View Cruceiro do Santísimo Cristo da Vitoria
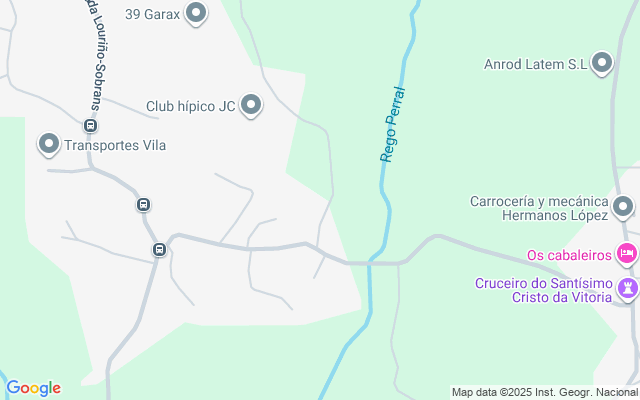This screenshot has width=640, height=400. point(628,289)
